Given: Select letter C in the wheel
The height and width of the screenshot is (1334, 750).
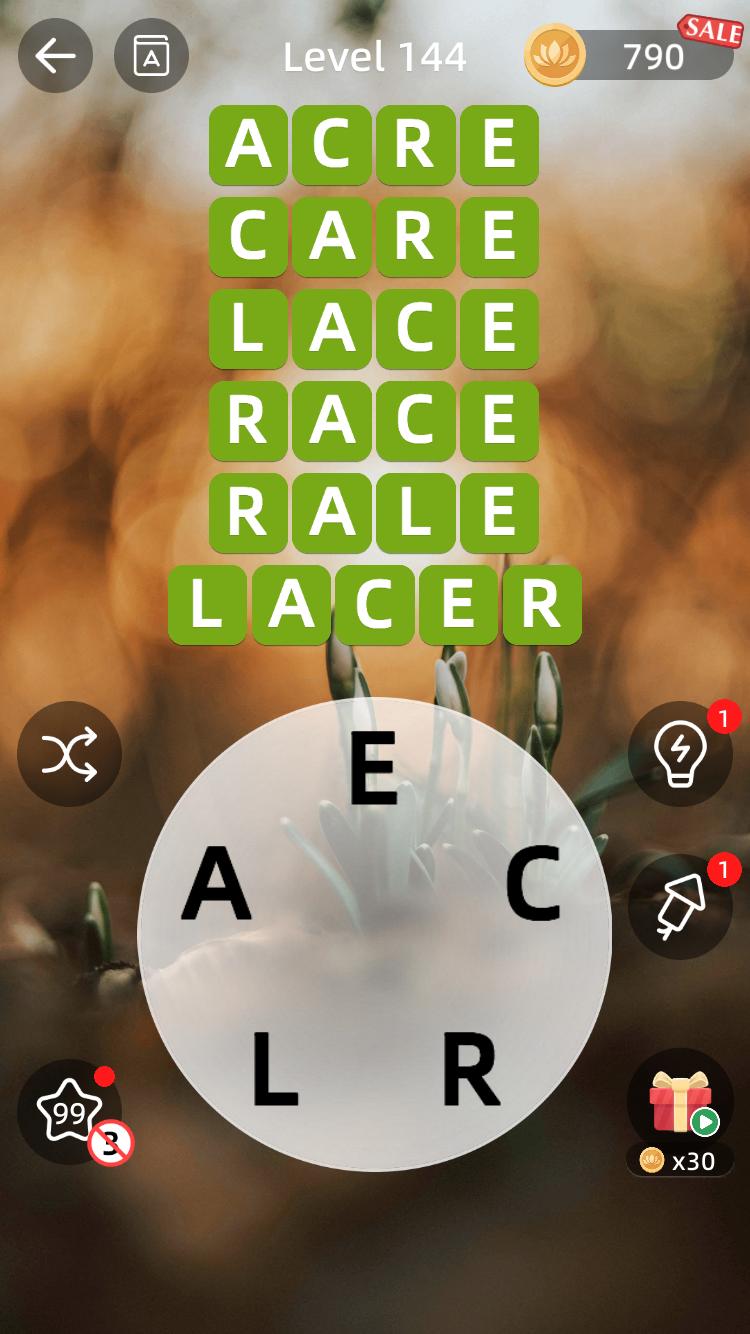Looking at the screenshot, I should click(533, 884).
